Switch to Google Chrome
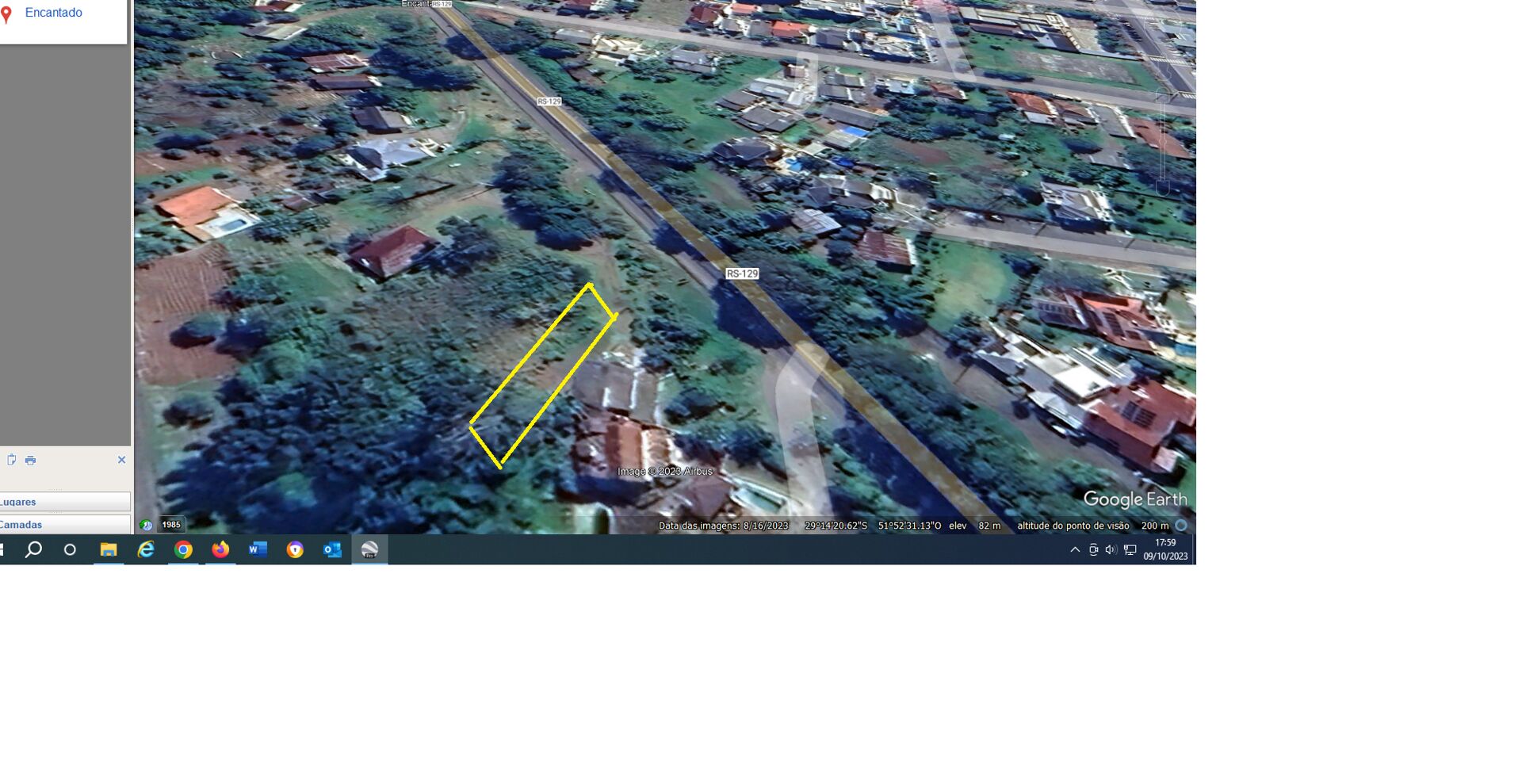Image resolution: width=1522 pixels, height=784 pixels. pyautogui.click(x=183, y=549)
